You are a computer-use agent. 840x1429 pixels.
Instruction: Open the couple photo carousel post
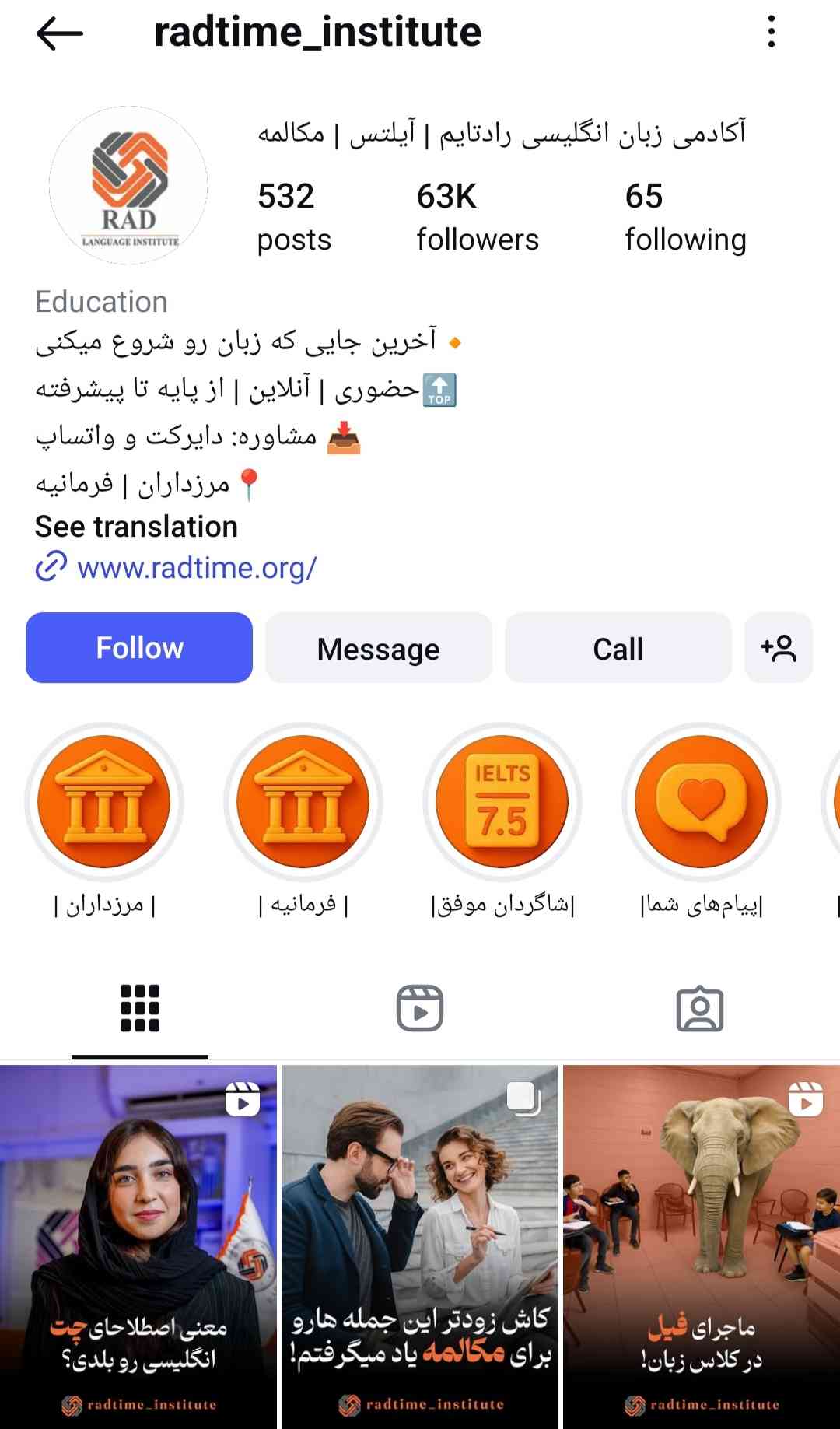click(x=420, y=1247)
